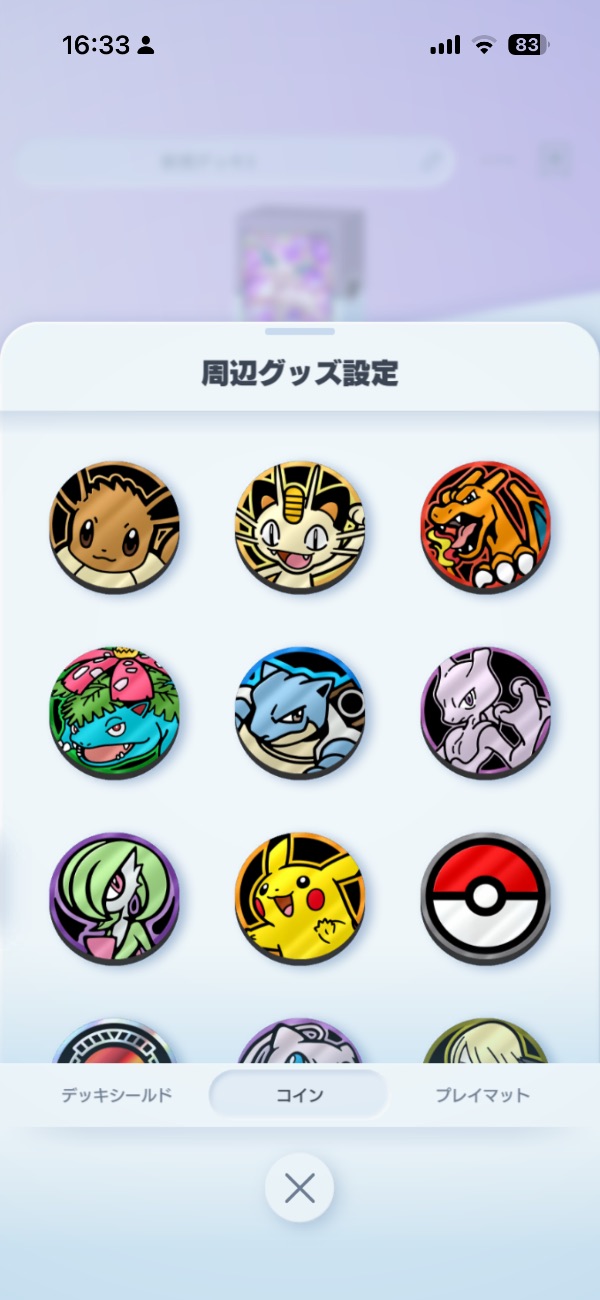Pick the Mewtwo coin
This screenshot has height=1300, width=600.
485,711
